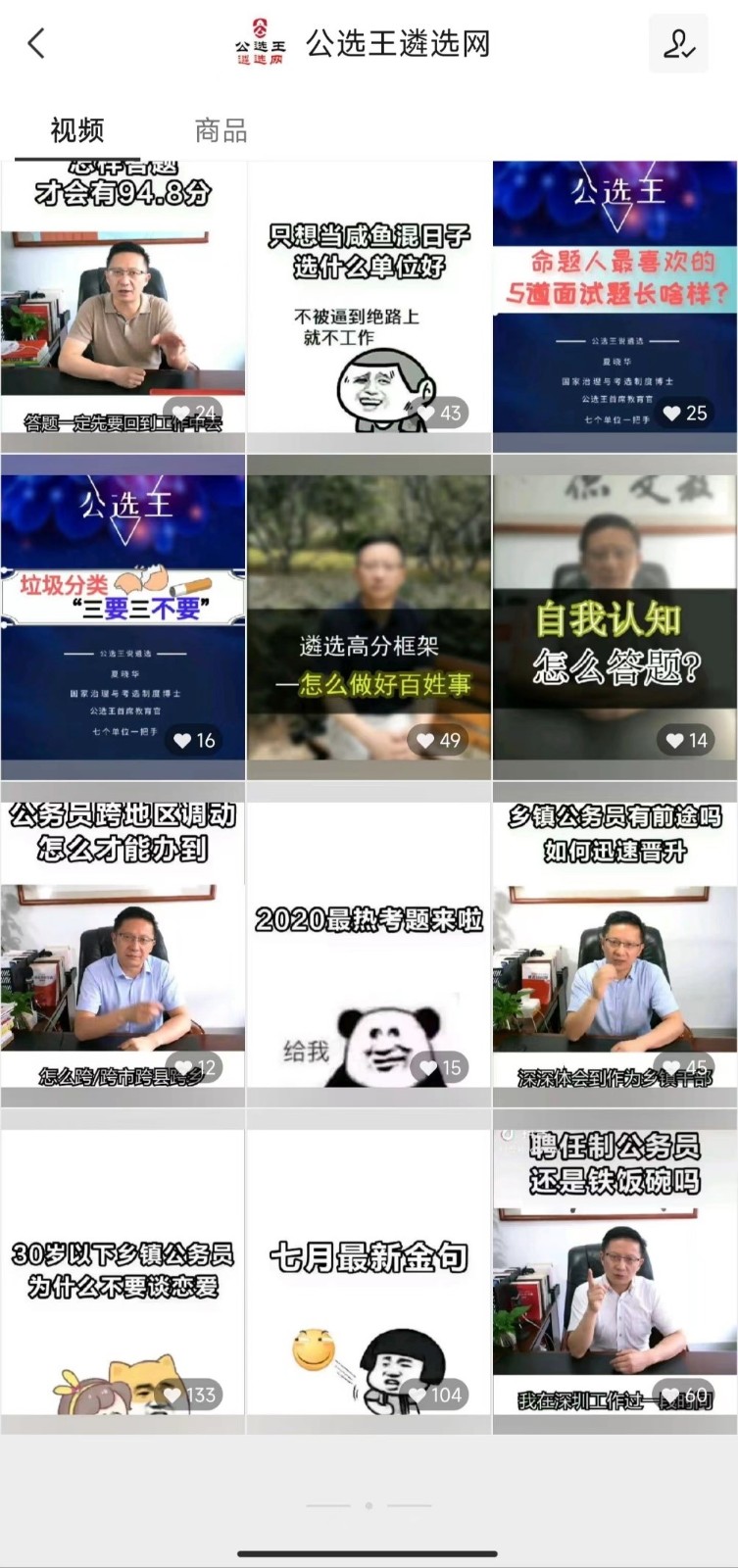
Task: Watch the 聘任制公务员 video
Action: point(615,1272)
